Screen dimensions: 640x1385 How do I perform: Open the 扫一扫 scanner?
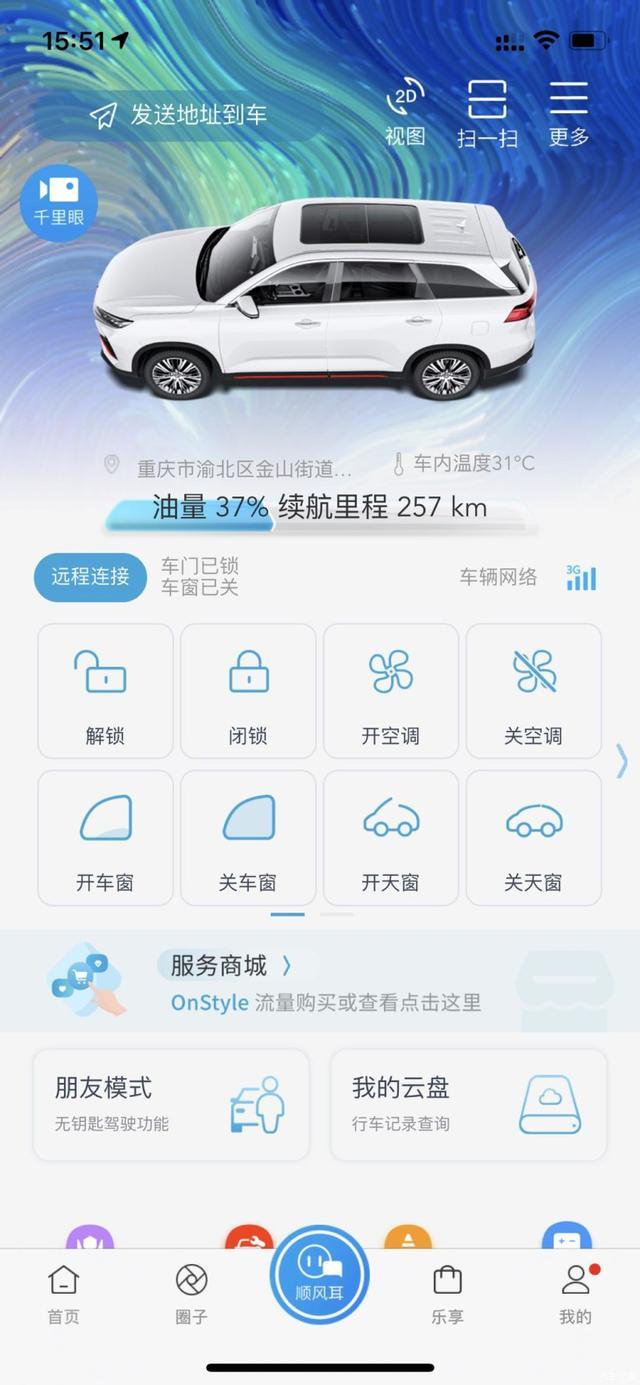(487, 113)
